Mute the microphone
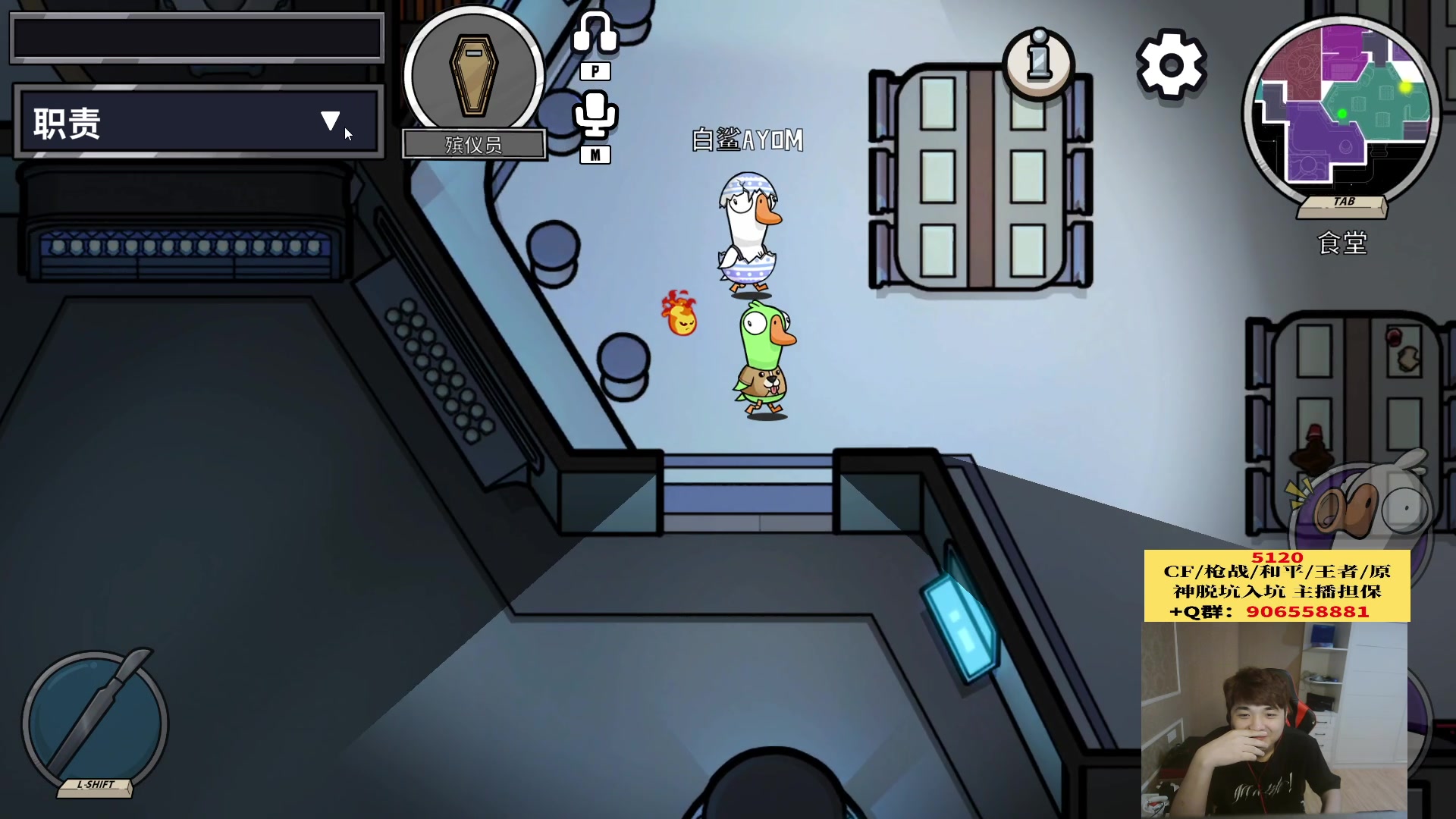 click(x=595, y=115)
